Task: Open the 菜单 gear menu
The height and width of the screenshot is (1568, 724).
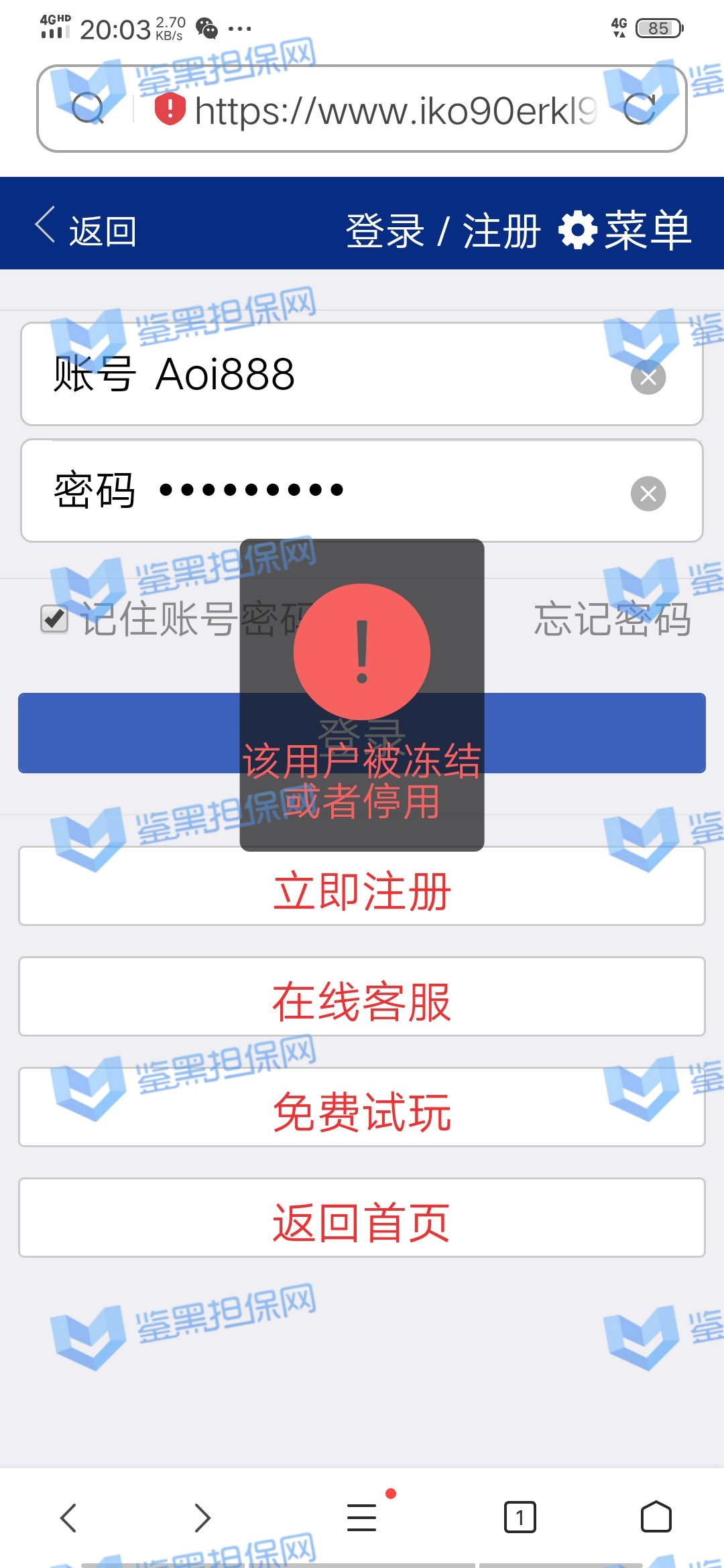Action: pyautogui.click(x=625, y=230)
